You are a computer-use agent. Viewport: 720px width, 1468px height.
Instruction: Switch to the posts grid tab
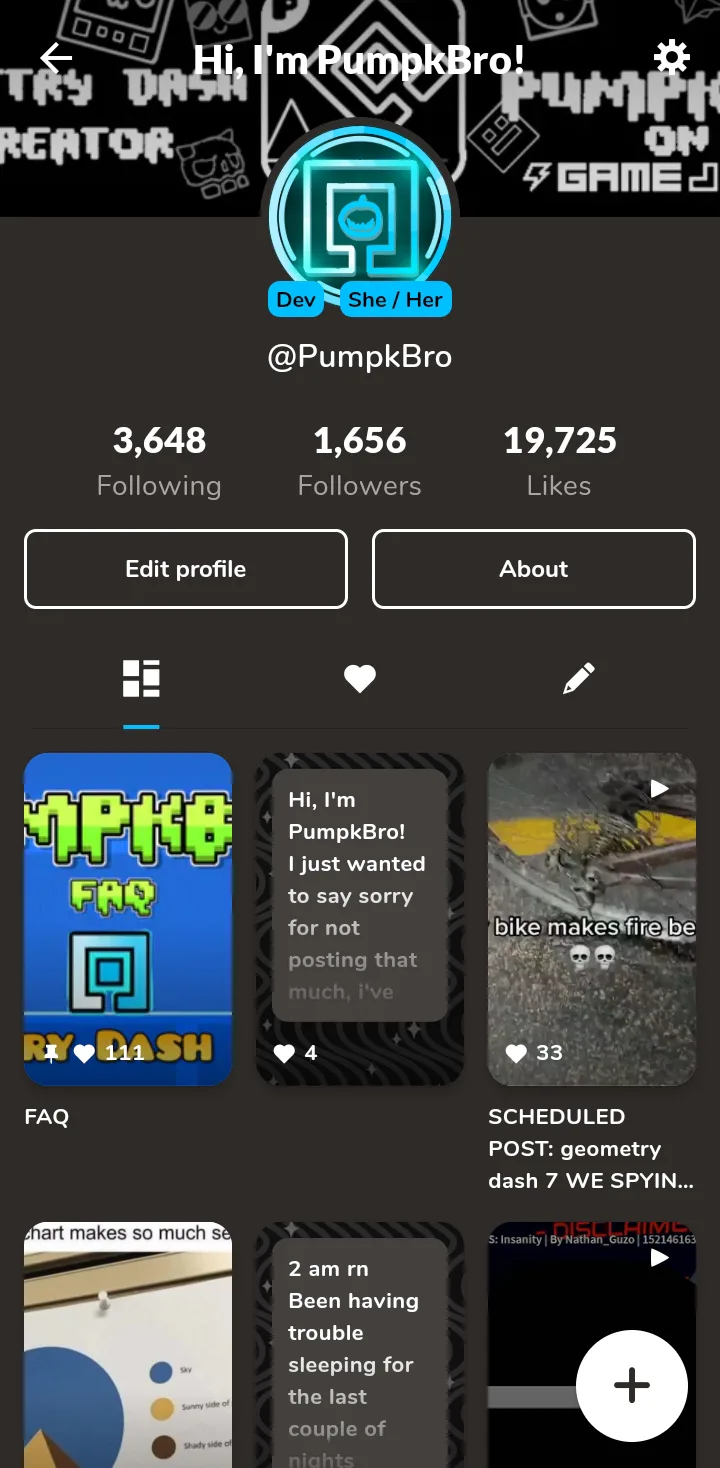click(x=141, y=678)
